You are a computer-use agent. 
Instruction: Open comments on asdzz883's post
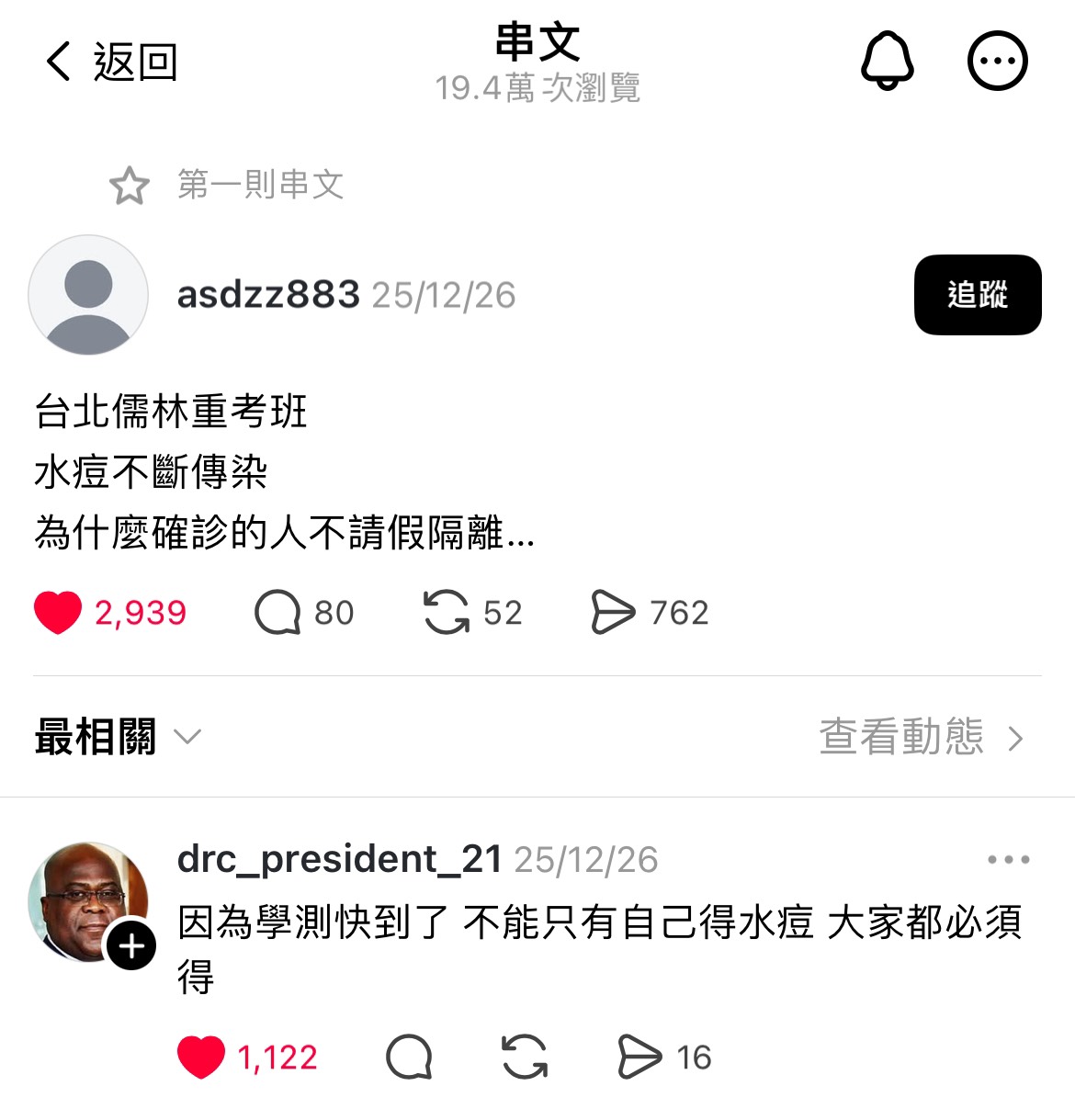(280, 612)
